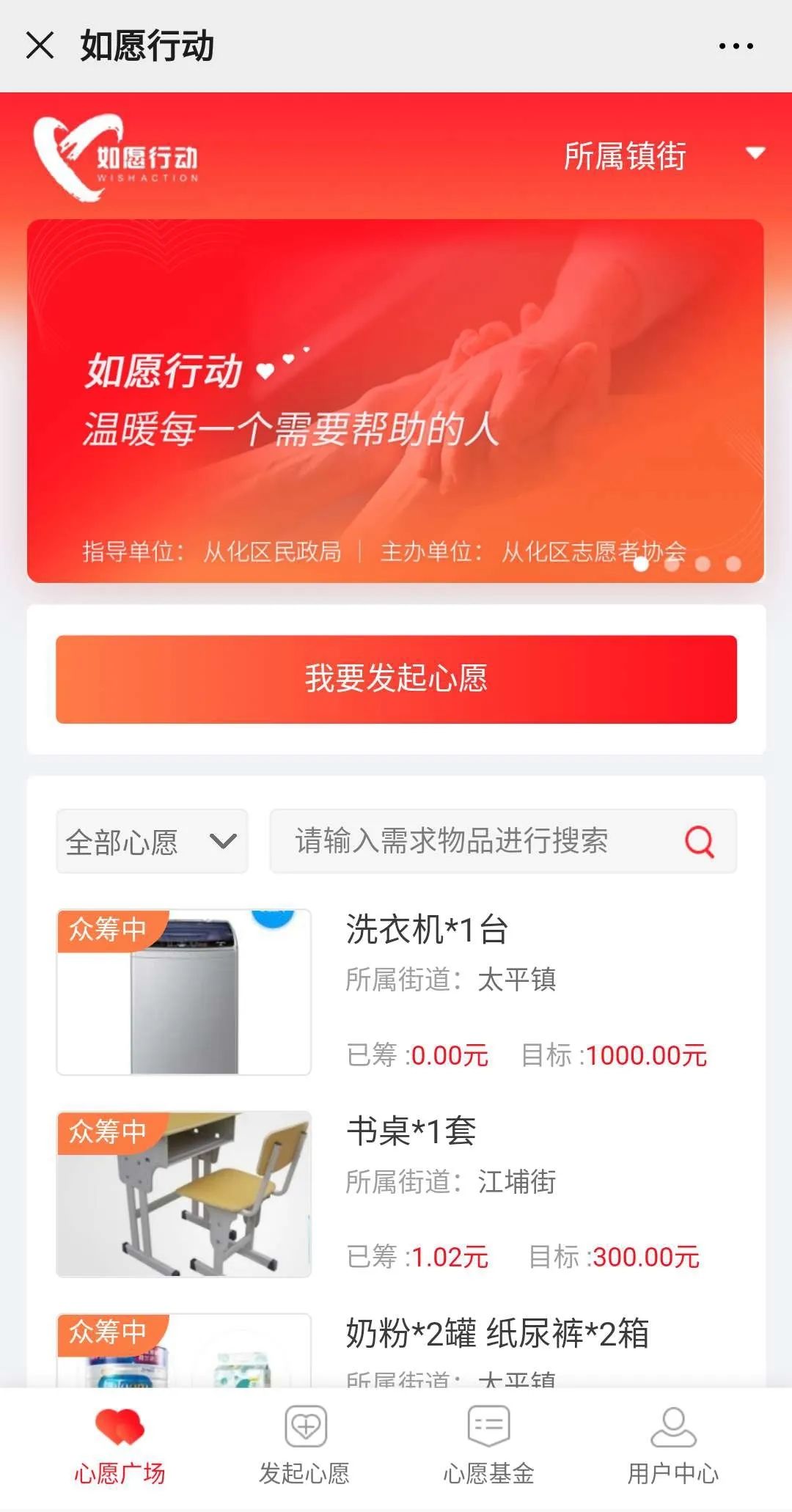Viewport: 792px width, 1512px height.
Task: Open the 奶粉*2罐 纸尿裤*2箱 wish
Action: 496,1333
